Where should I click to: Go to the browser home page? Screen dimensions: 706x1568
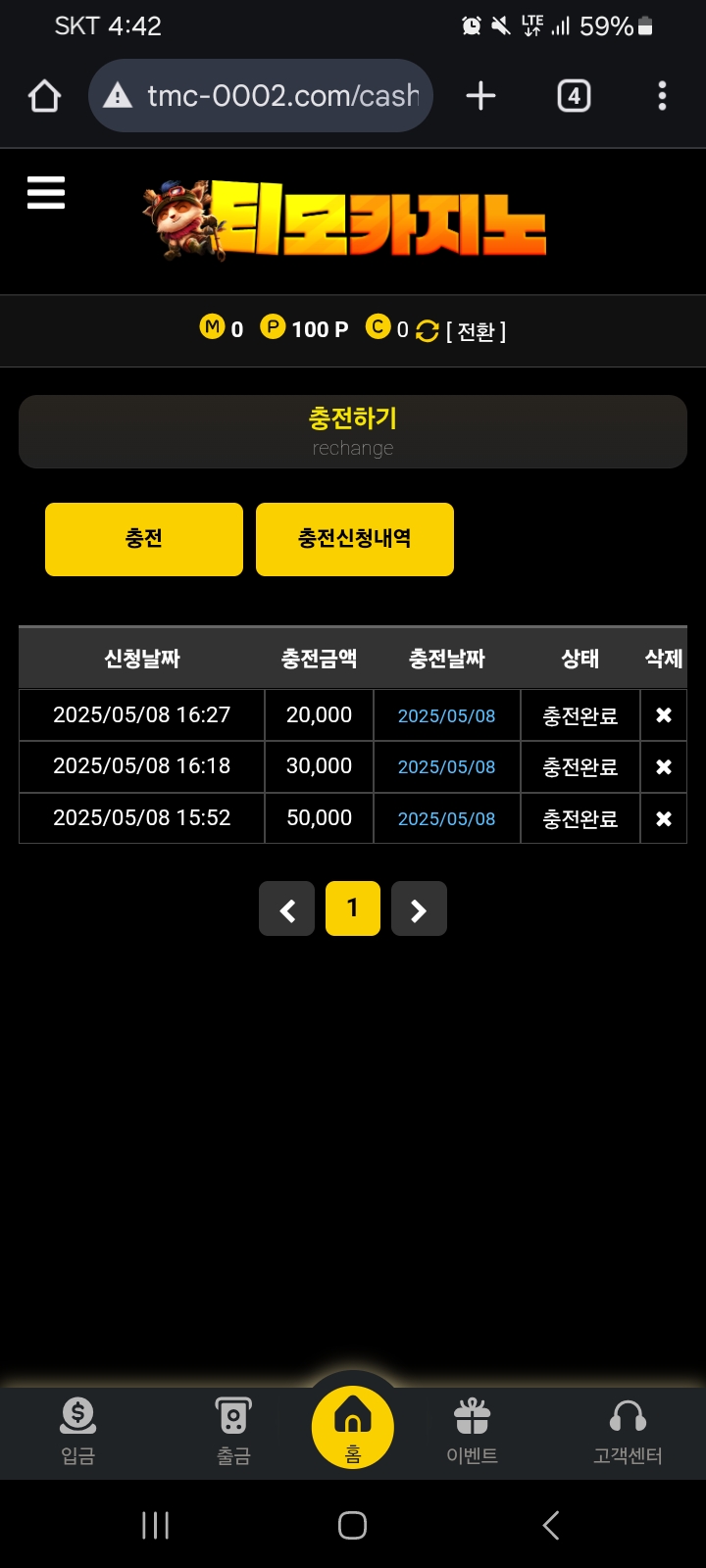45,96
